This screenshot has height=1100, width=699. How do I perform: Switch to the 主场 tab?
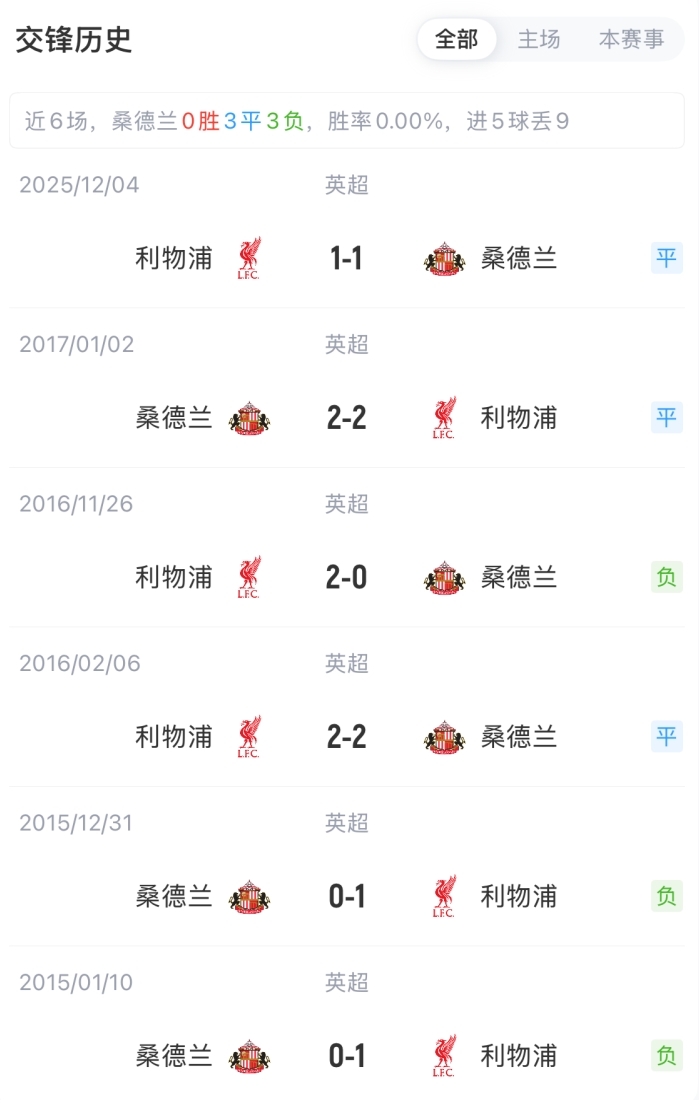pos(539,40)
